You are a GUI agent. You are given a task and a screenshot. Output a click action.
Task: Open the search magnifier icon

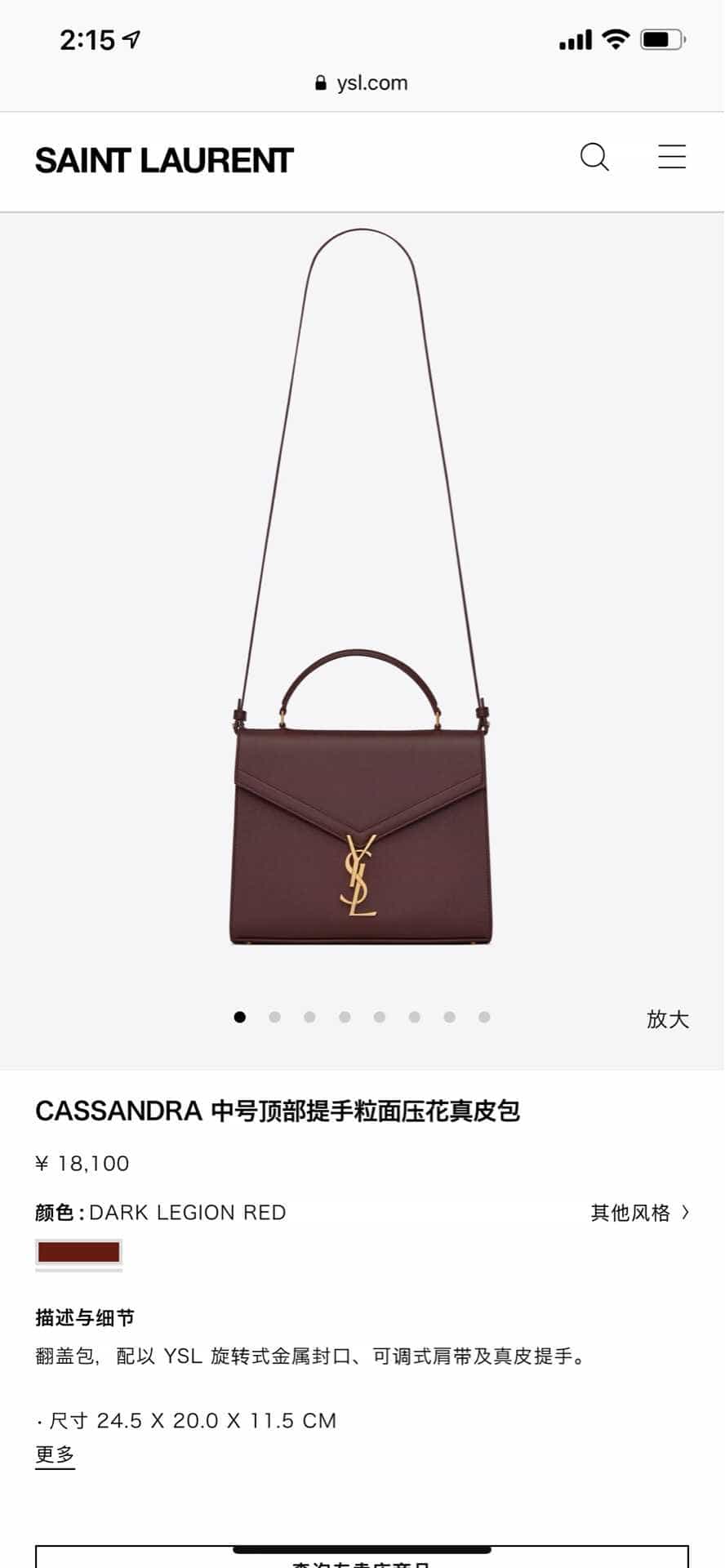click(x=594, y=157)
